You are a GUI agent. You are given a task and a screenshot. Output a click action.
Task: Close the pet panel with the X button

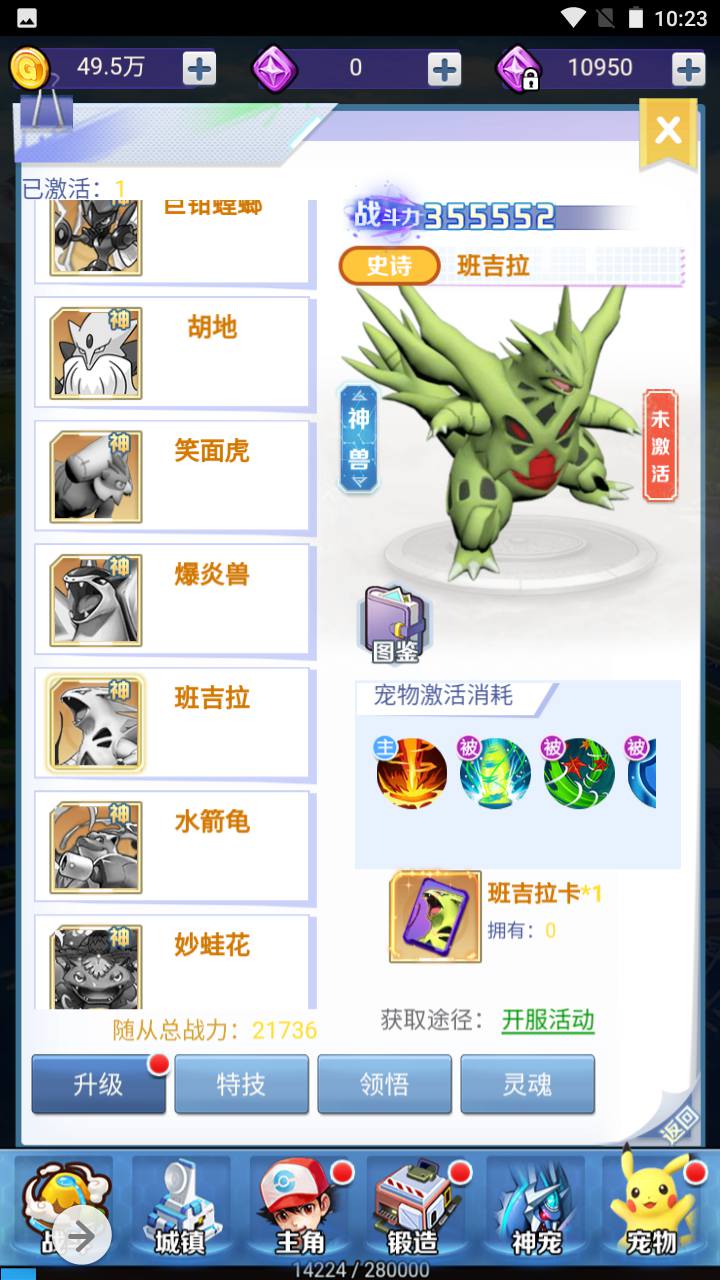pos(668,130)
